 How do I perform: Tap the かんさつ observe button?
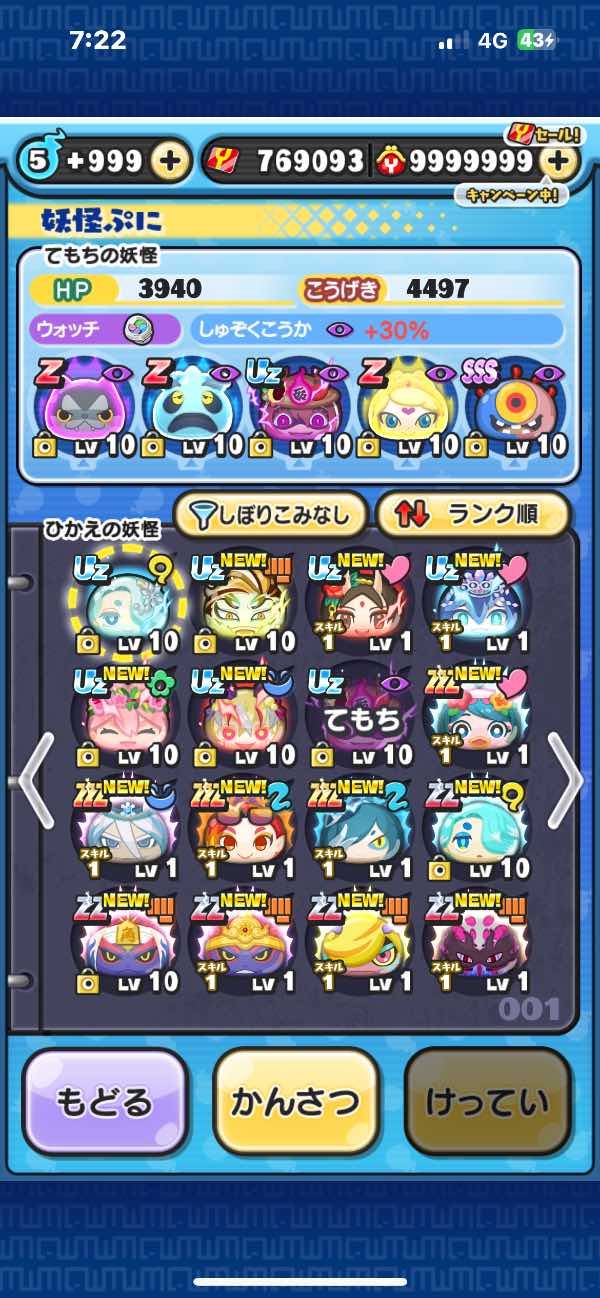click(296, 1102)
